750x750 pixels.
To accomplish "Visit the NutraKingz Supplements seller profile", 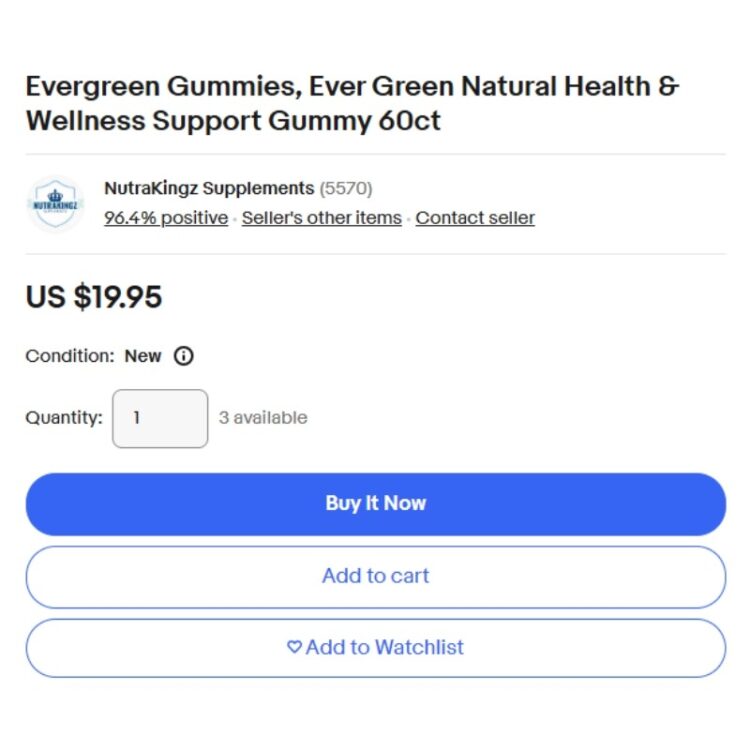I will 209,188.
